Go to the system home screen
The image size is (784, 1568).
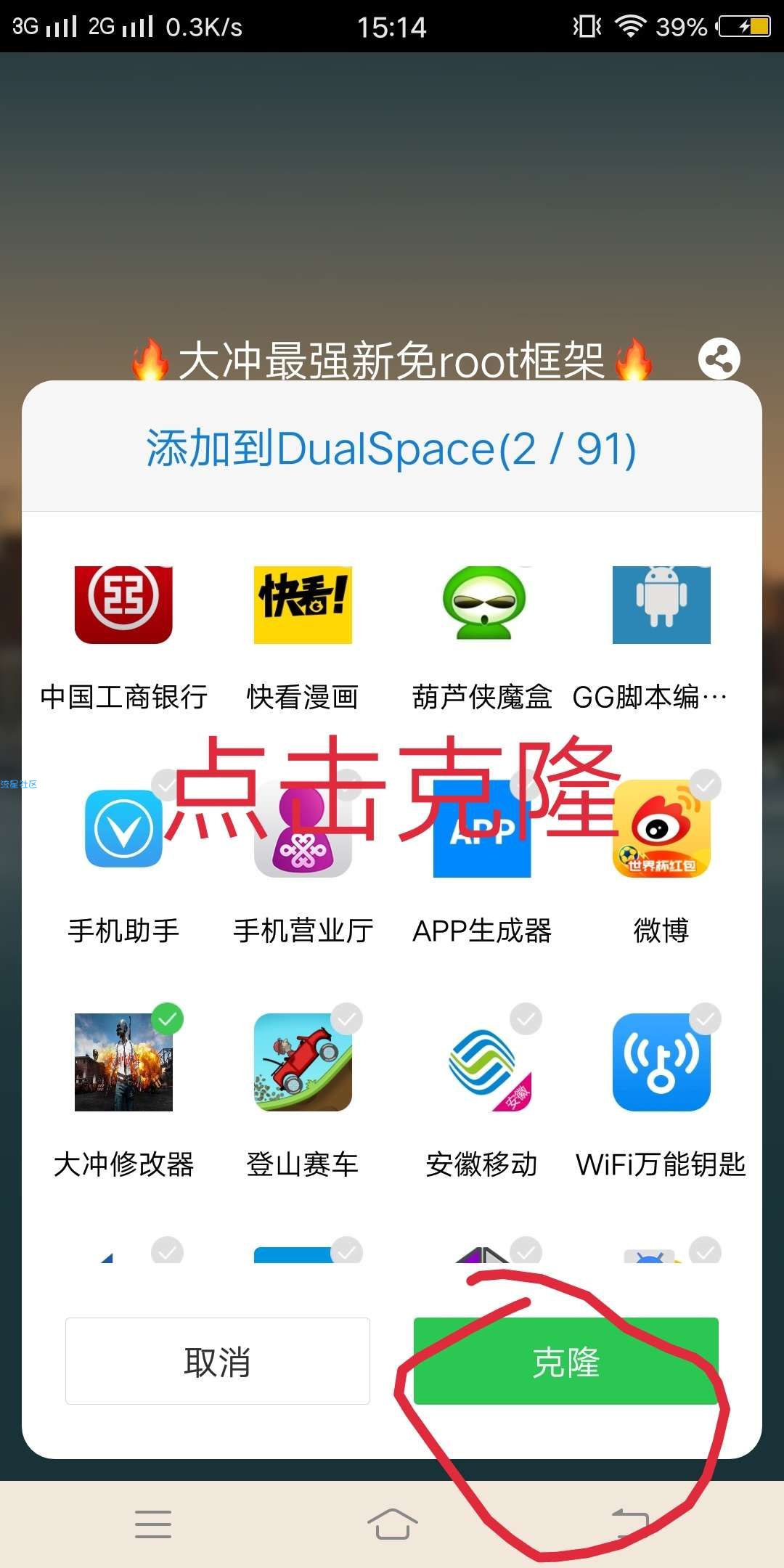pos(392,1523)
